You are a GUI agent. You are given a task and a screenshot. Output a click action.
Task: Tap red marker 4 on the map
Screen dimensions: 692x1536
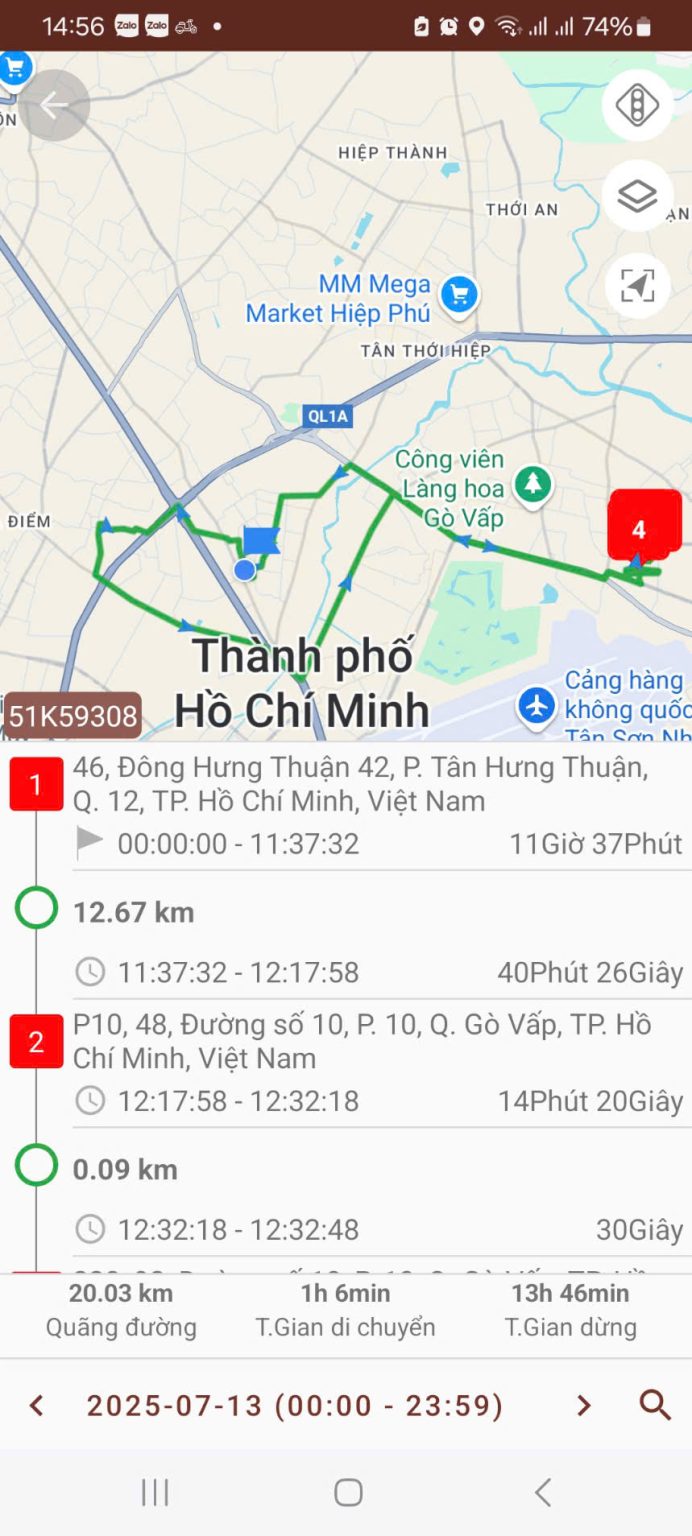point(644,527)
